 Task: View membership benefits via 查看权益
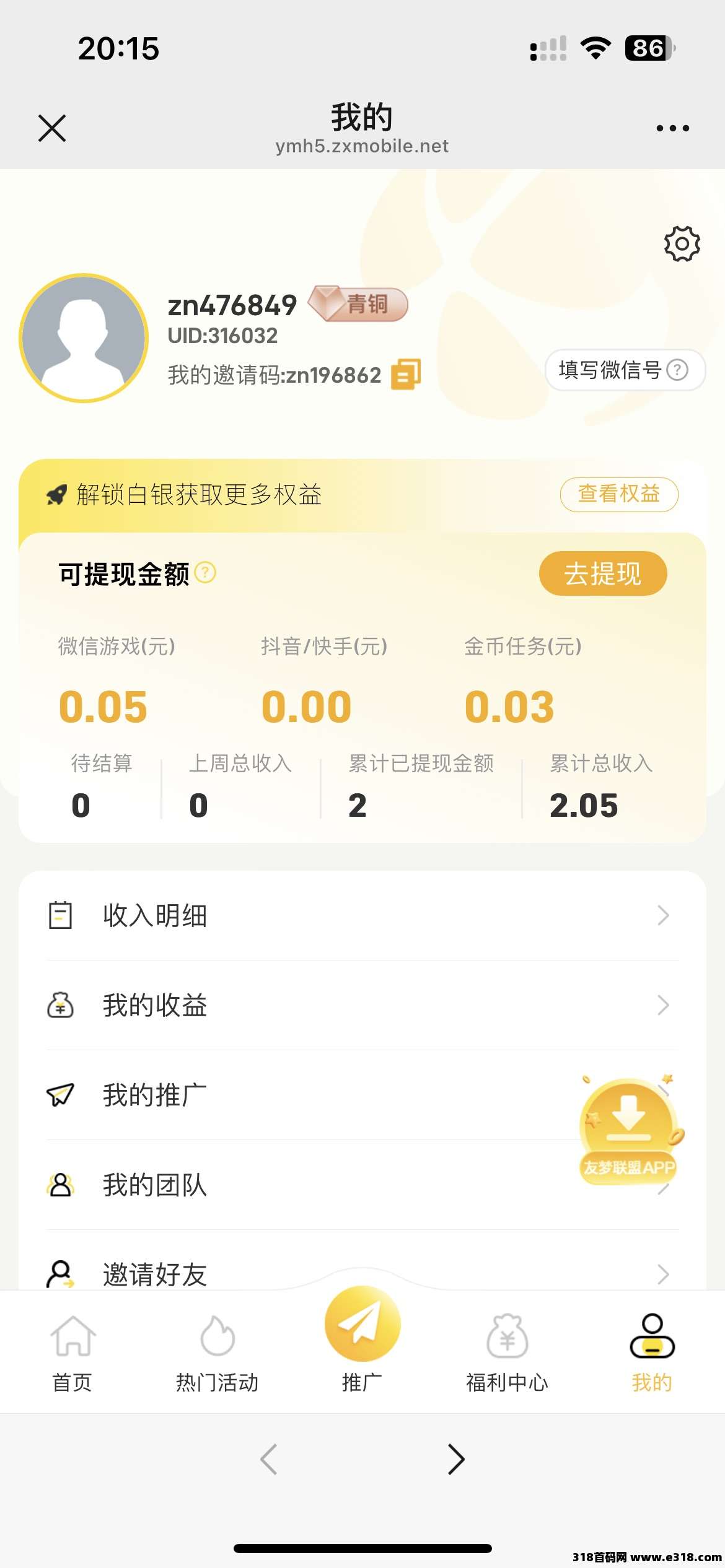pos(618,494)
